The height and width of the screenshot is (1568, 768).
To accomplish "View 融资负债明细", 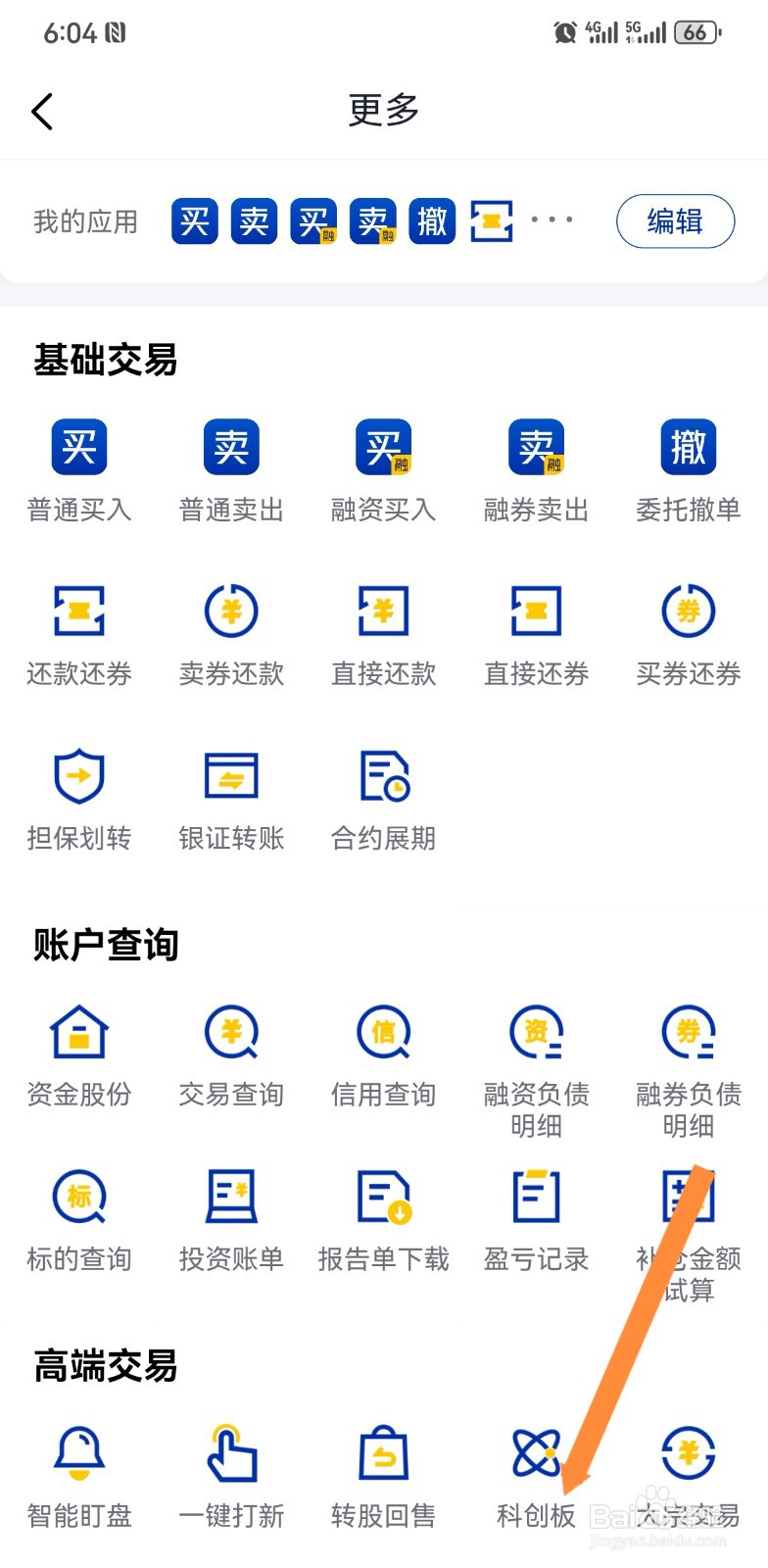I will [x=537, y=1072].
